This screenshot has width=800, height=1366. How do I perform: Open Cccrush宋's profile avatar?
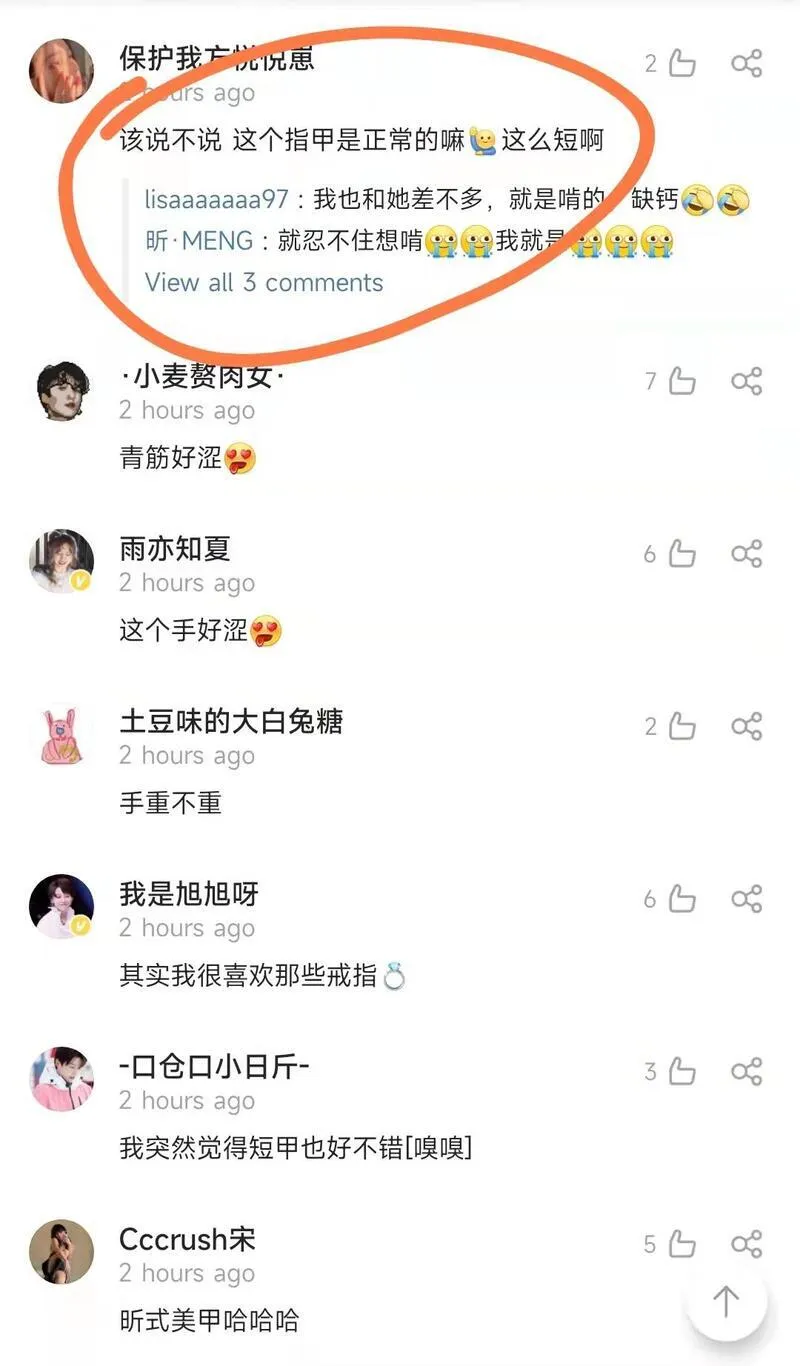point(61,1251)
